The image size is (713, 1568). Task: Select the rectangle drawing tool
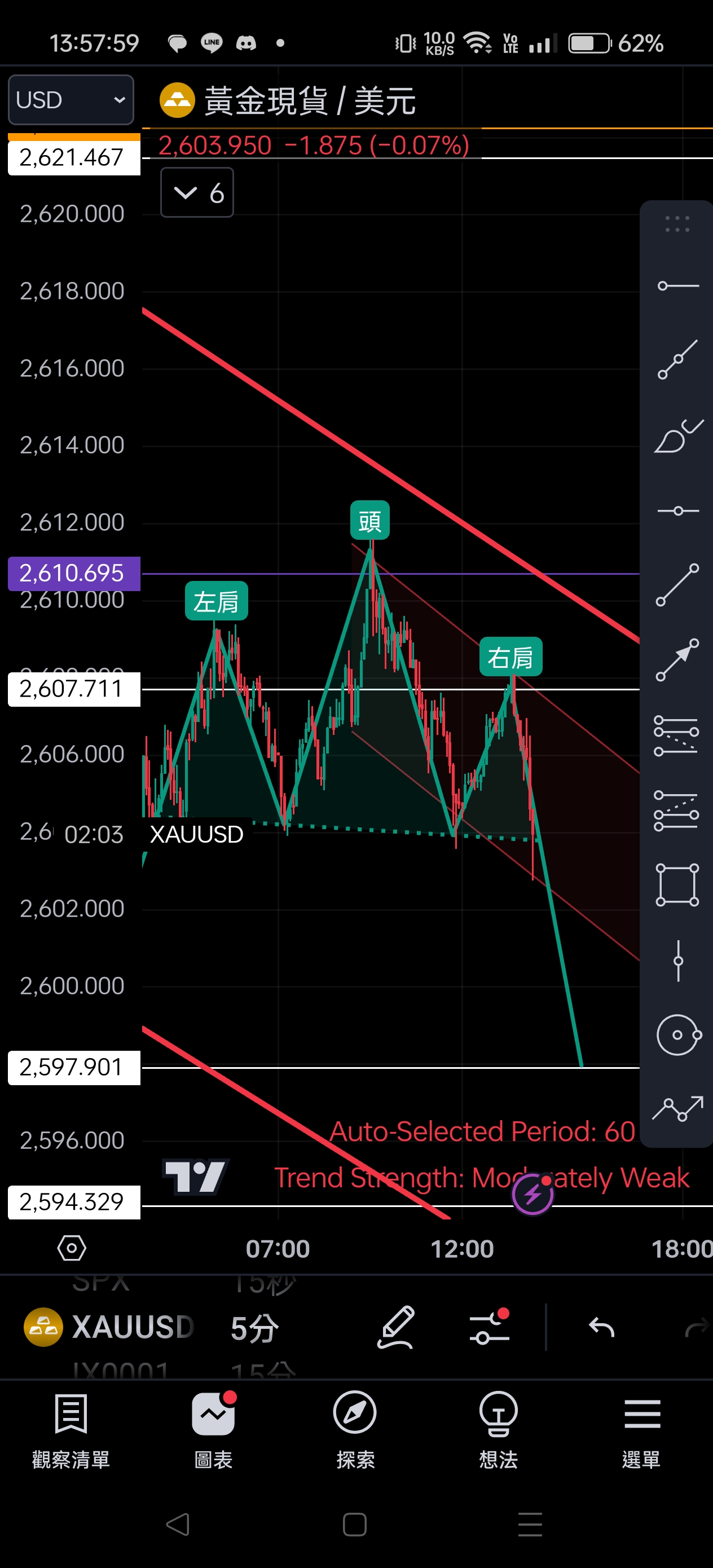click(677, 885)
